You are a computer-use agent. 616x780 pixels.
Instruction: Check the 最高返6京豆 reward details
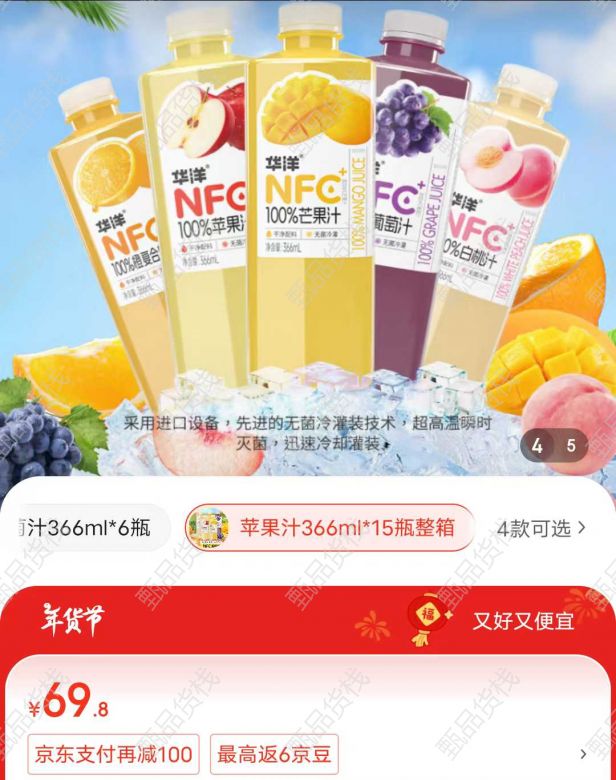(x=273, y=754)
